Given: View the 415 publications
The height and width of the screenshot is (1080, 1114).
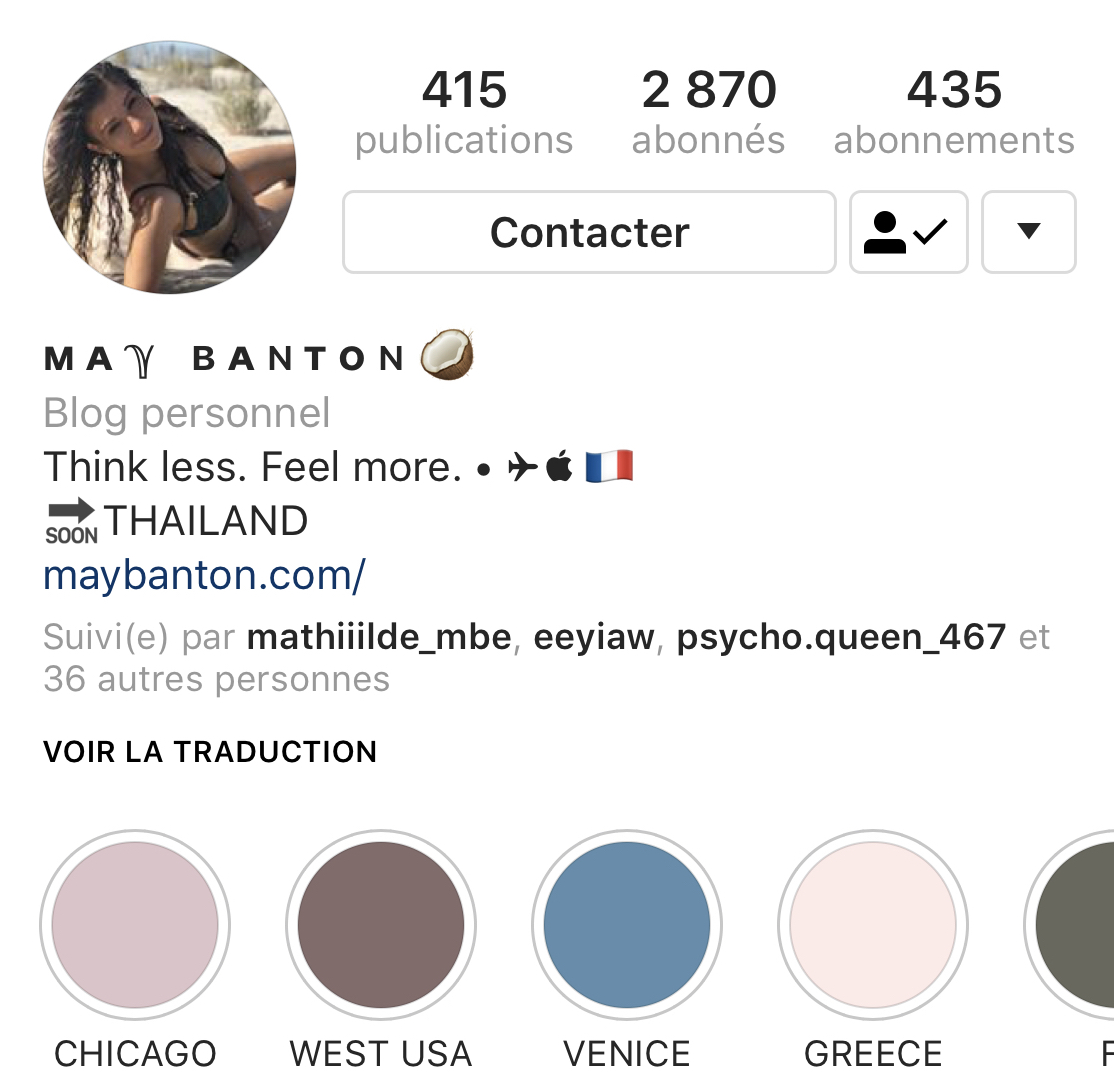Looking at the screenshot, I should (x=464, y=112).
